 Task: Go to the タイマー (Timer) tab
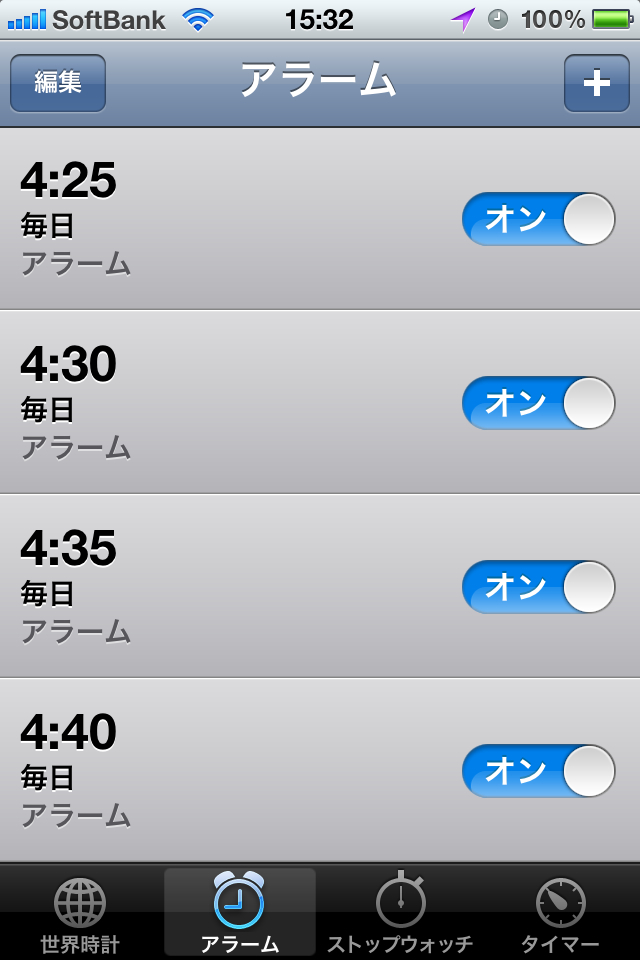[560, 914]
